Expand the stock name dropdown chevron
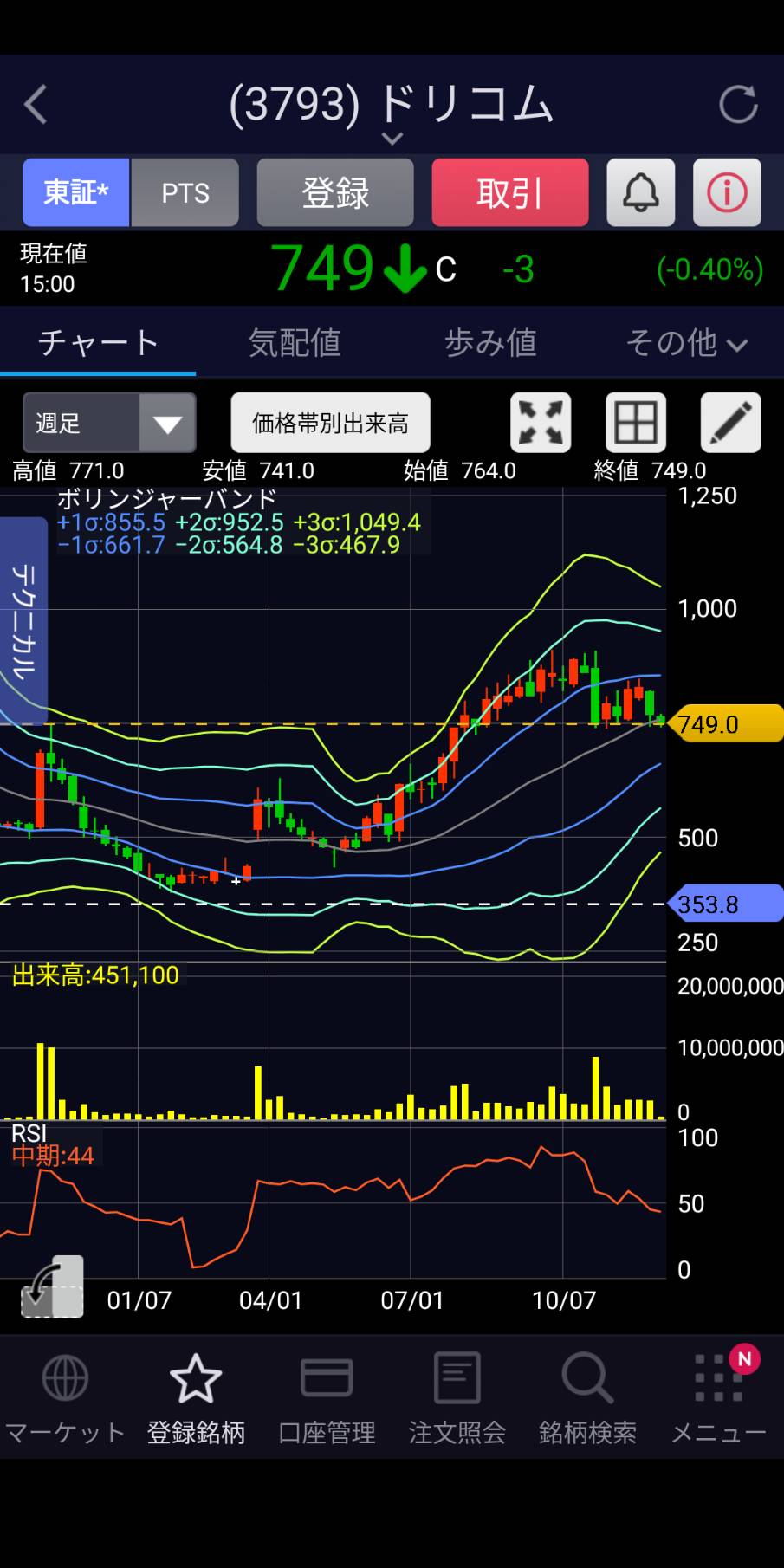Image resolution: width=784 pixels, height=1568 pixels. 392,139
